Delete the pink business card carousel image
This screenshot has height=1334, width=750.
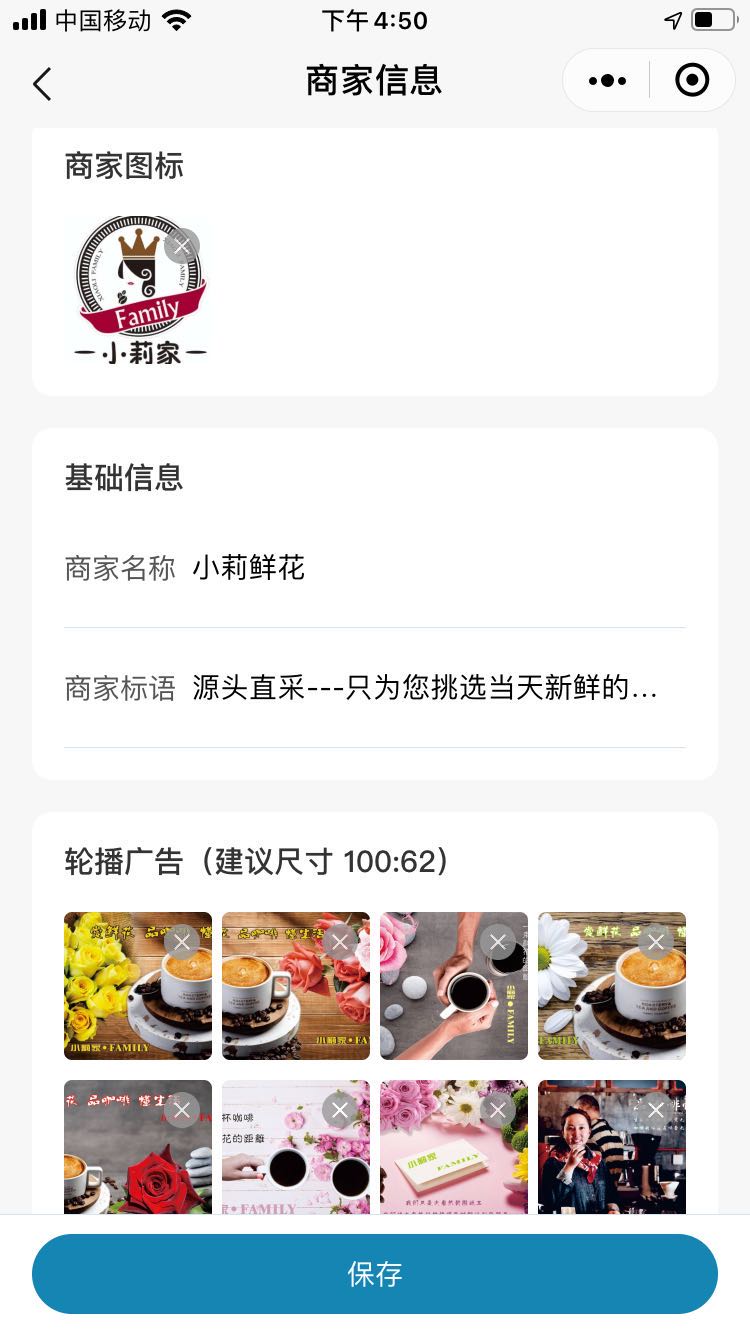[x=498, y=1110]
